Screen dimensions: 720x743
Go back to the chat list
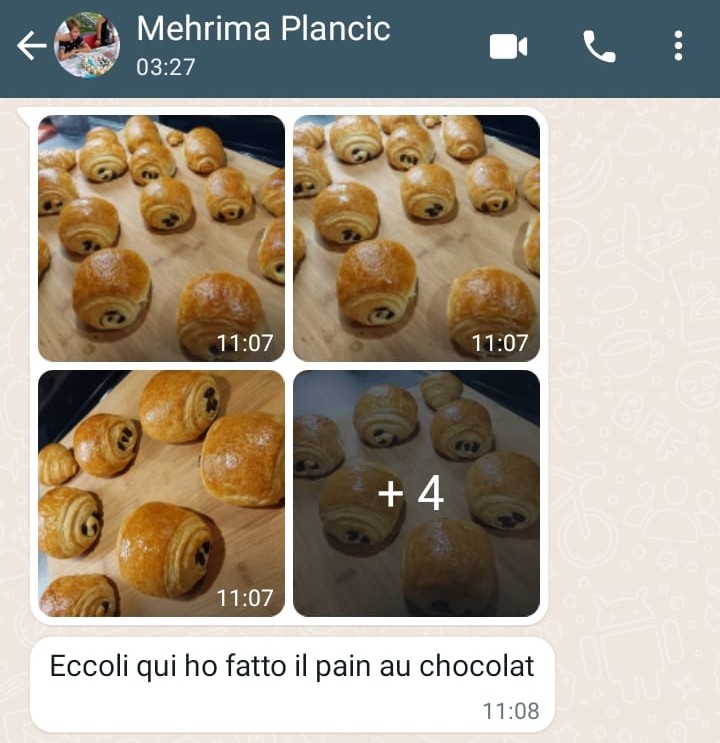click(x=30, y=46)
